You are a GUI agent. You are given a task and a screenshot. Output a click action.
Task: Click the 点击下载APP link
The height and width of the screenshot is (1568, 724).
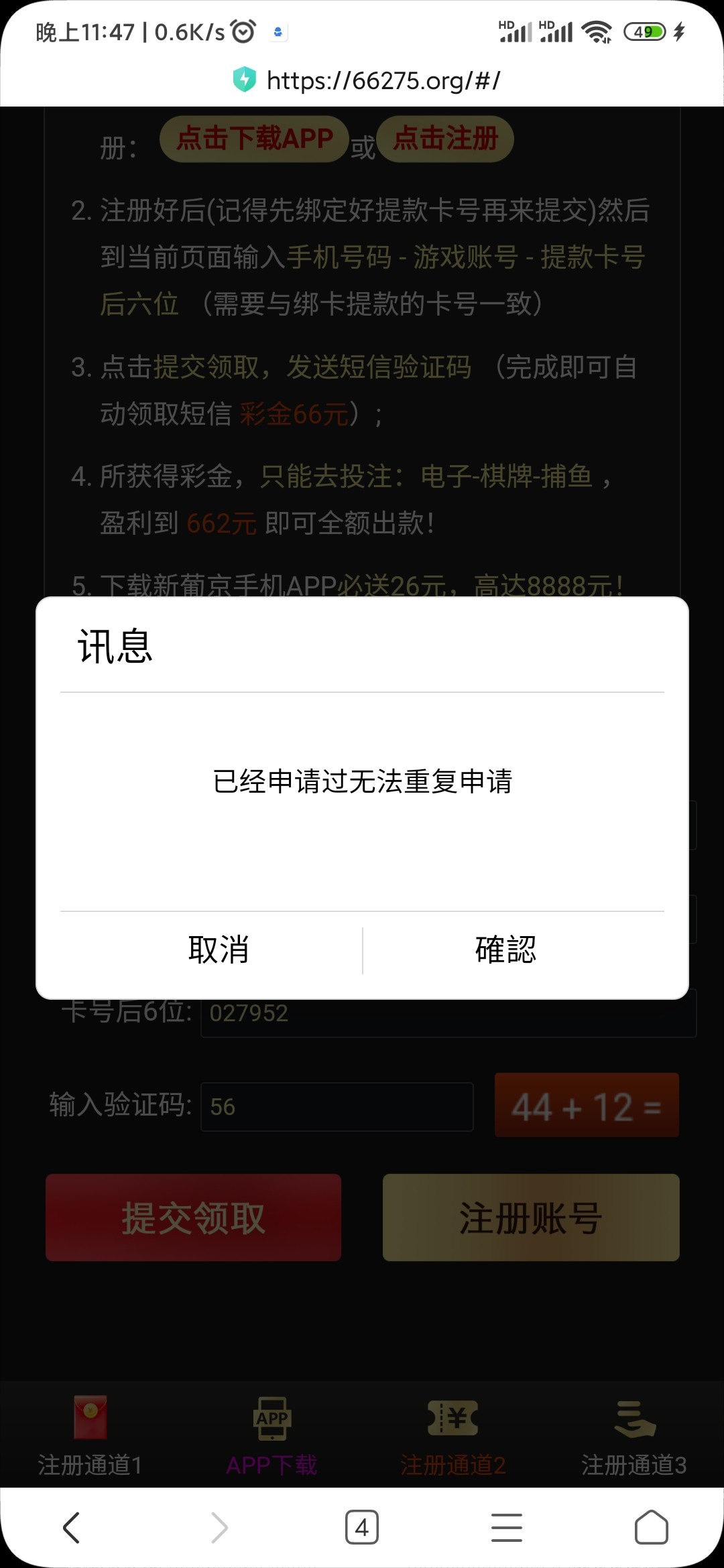tap(253, 139)
